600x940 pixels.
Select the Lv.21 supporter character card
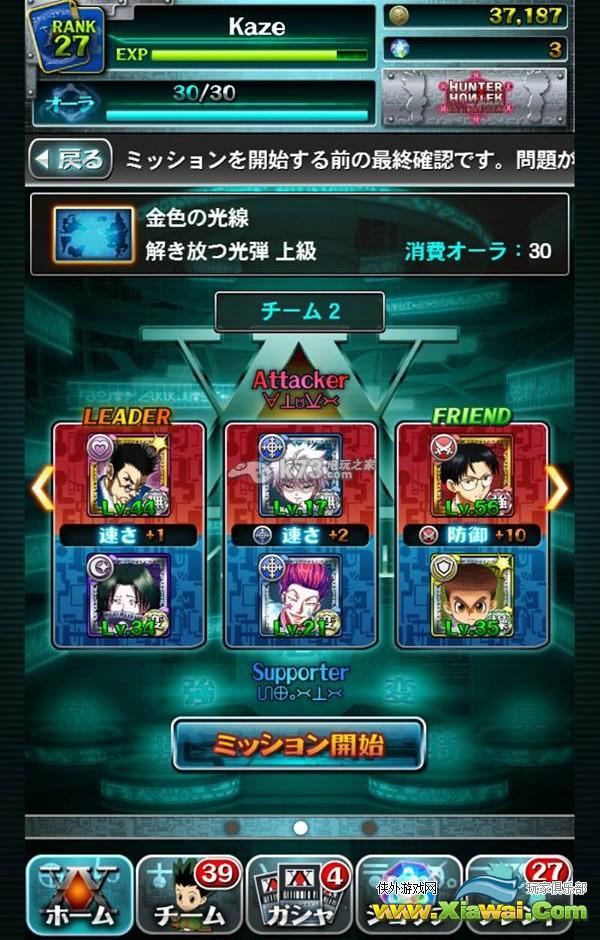pos(300,597)
